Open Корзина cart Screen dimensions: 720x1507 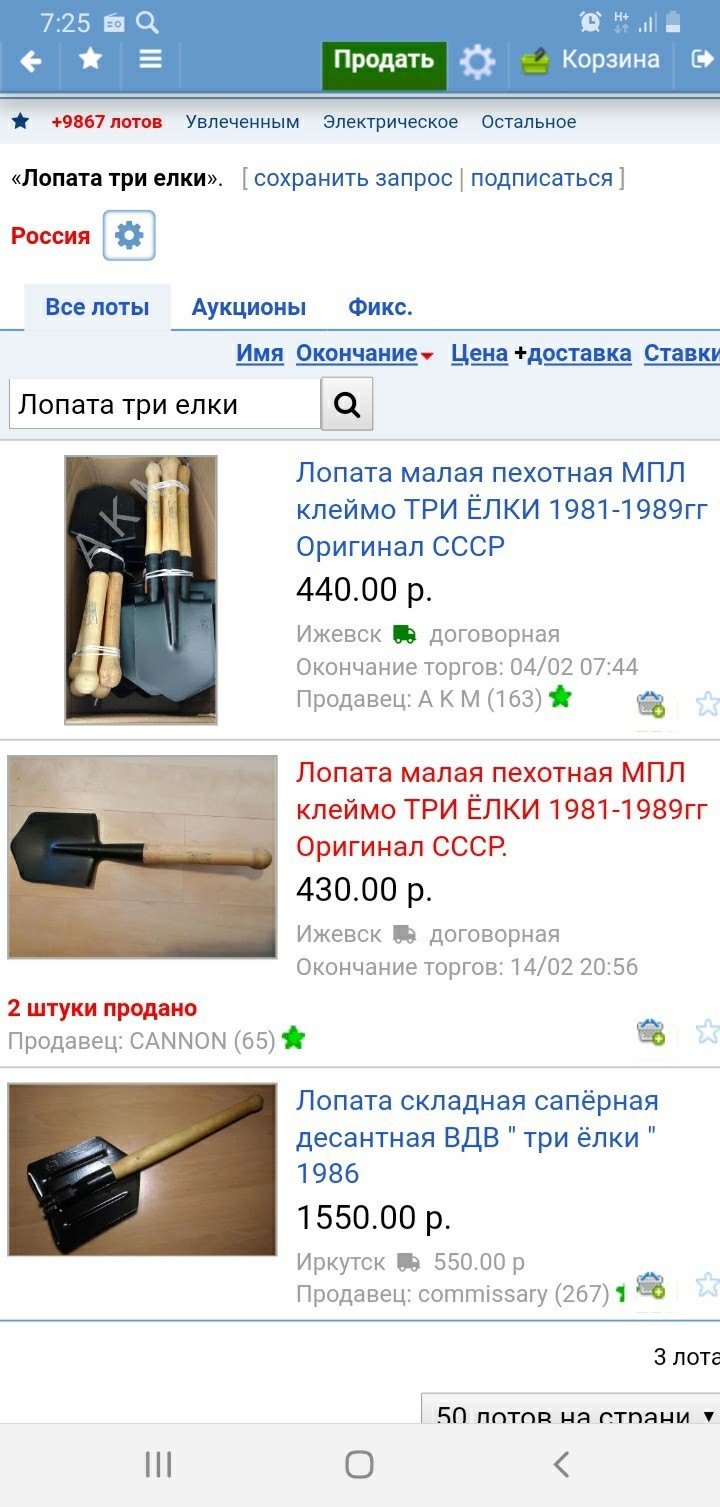592,60
